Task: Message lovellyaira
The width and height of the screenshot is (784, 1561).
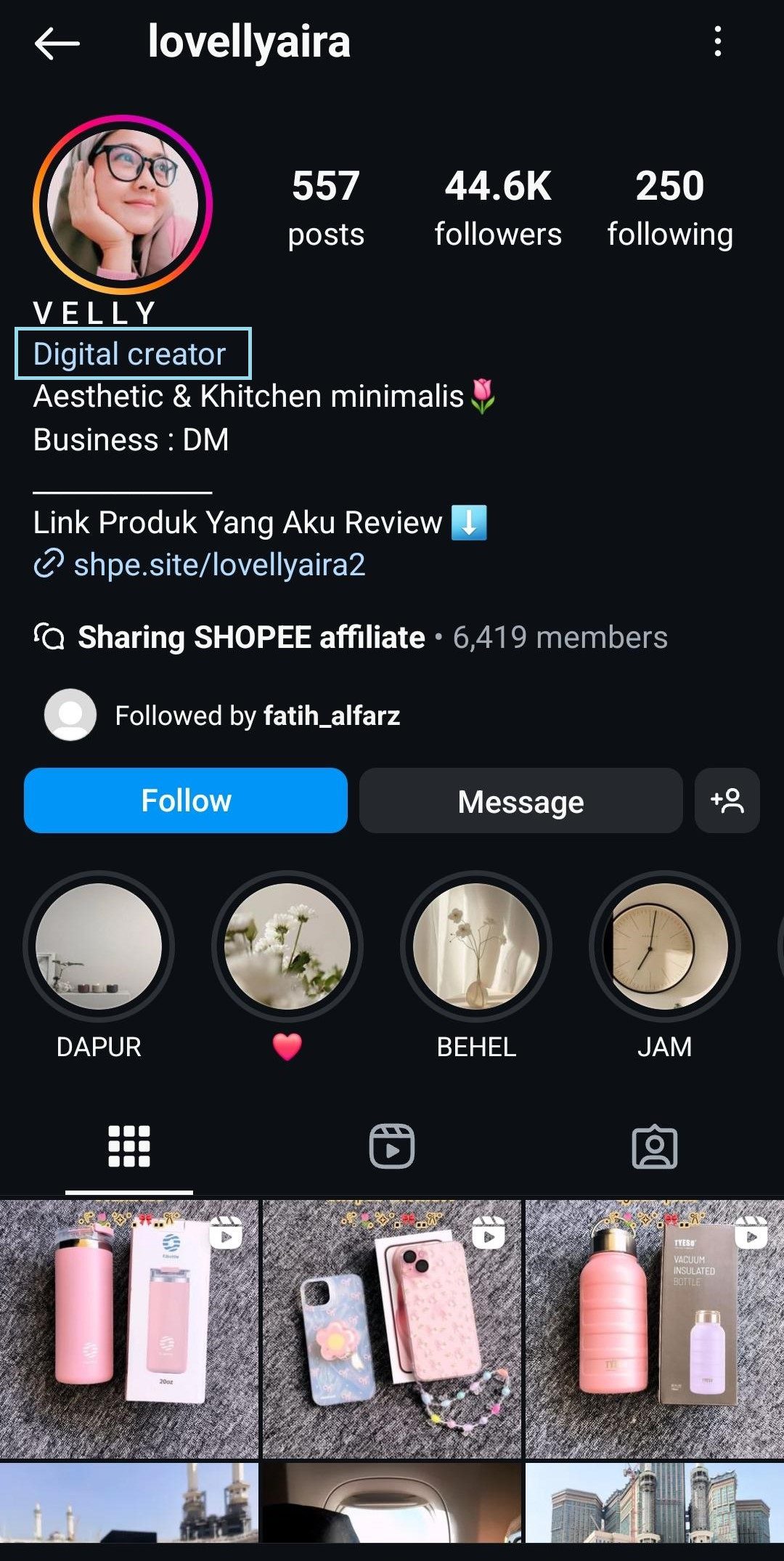Action: click(520, 801)
